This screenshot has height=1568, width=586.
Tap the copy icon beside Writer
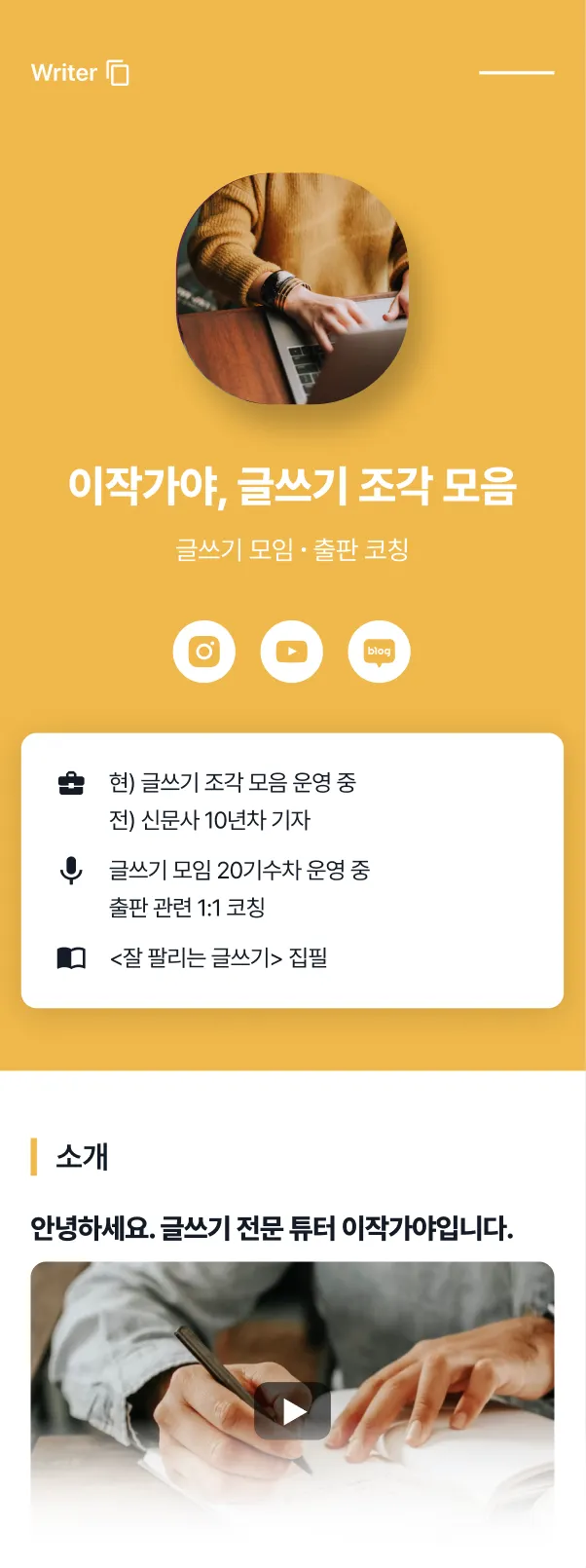coord(118,73)
